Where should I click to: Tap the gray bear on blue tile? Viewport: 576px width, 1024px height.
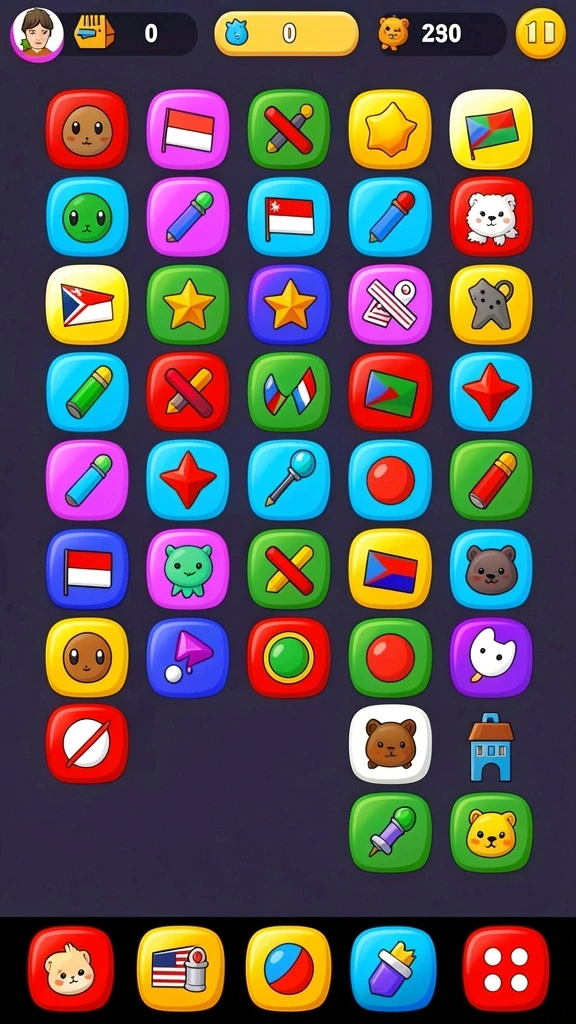click(491, 569)
